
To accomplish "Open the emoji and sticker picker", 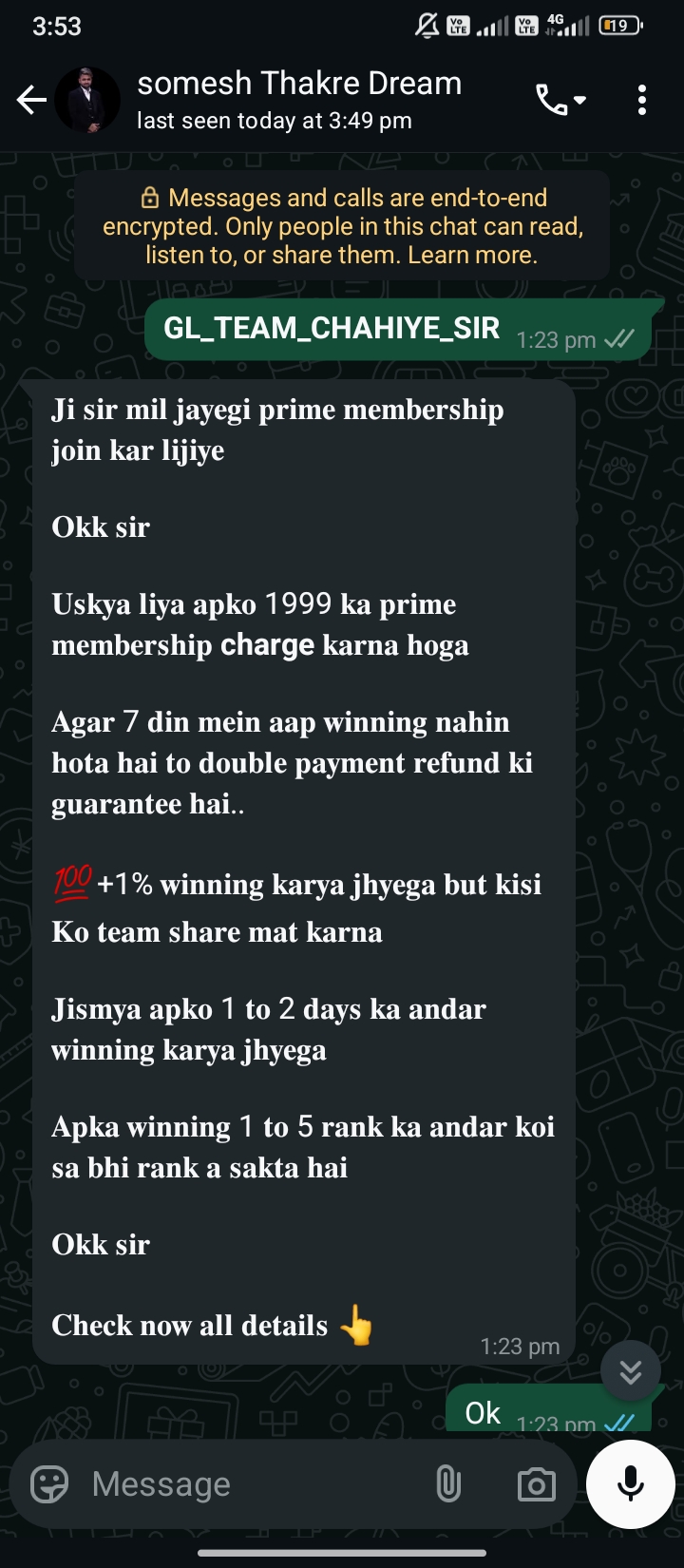I will pyautogui.click(x=49, y=1484).
